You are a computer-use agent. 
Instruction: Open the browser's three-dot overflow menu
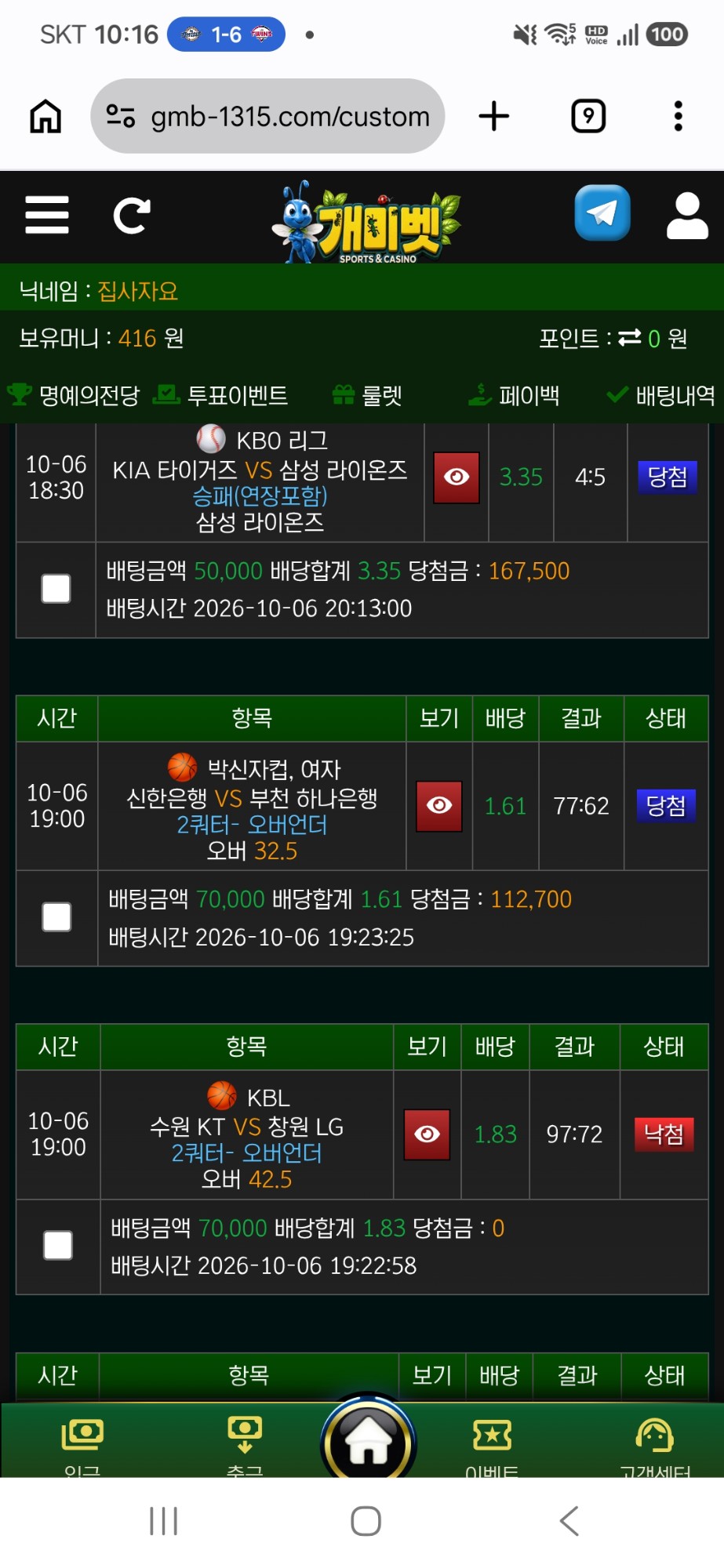[679, 116]
